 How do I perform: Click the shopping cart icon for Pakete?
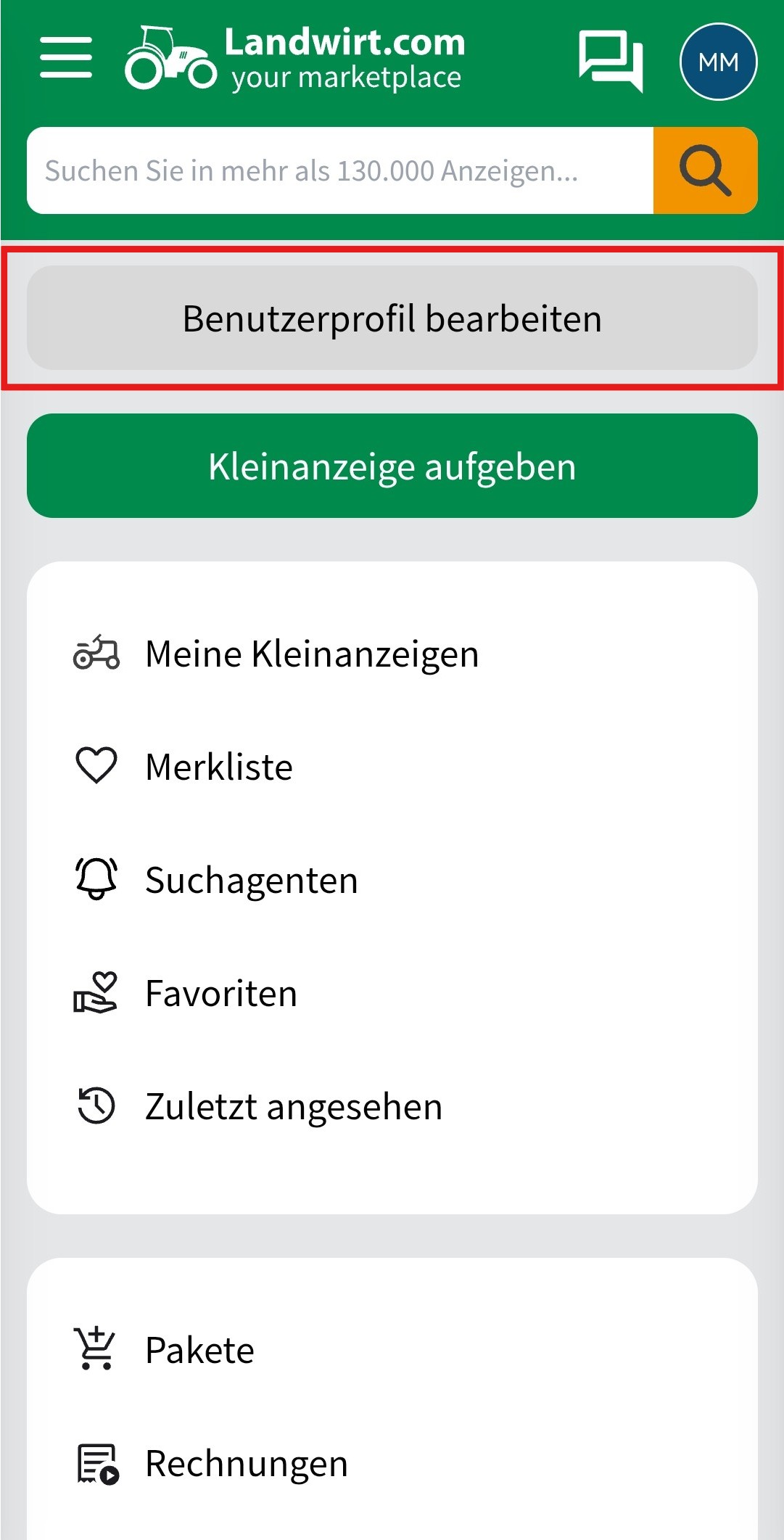point(96,1348)
